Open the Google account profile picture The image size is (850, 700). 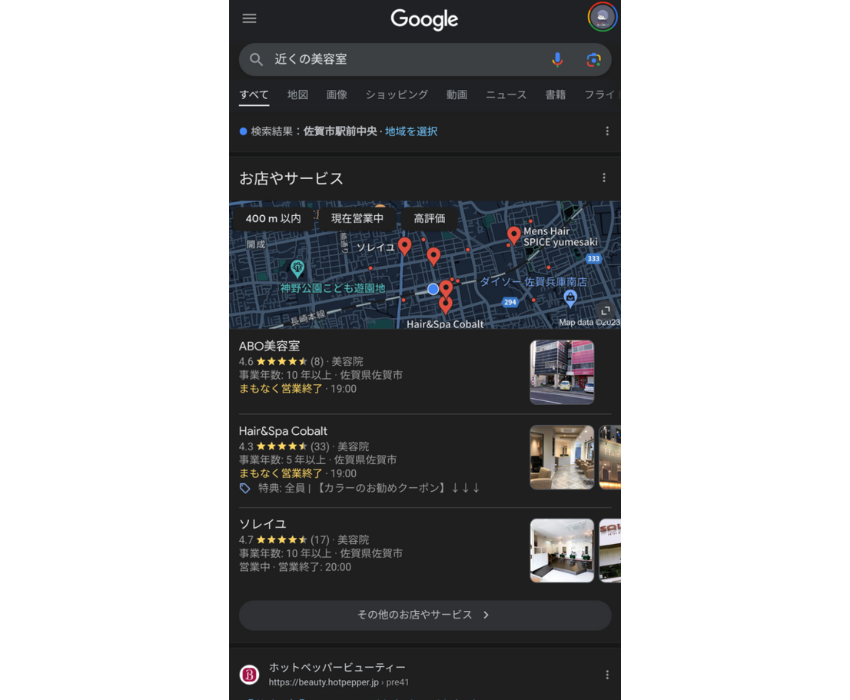click(x=602, y=17)
